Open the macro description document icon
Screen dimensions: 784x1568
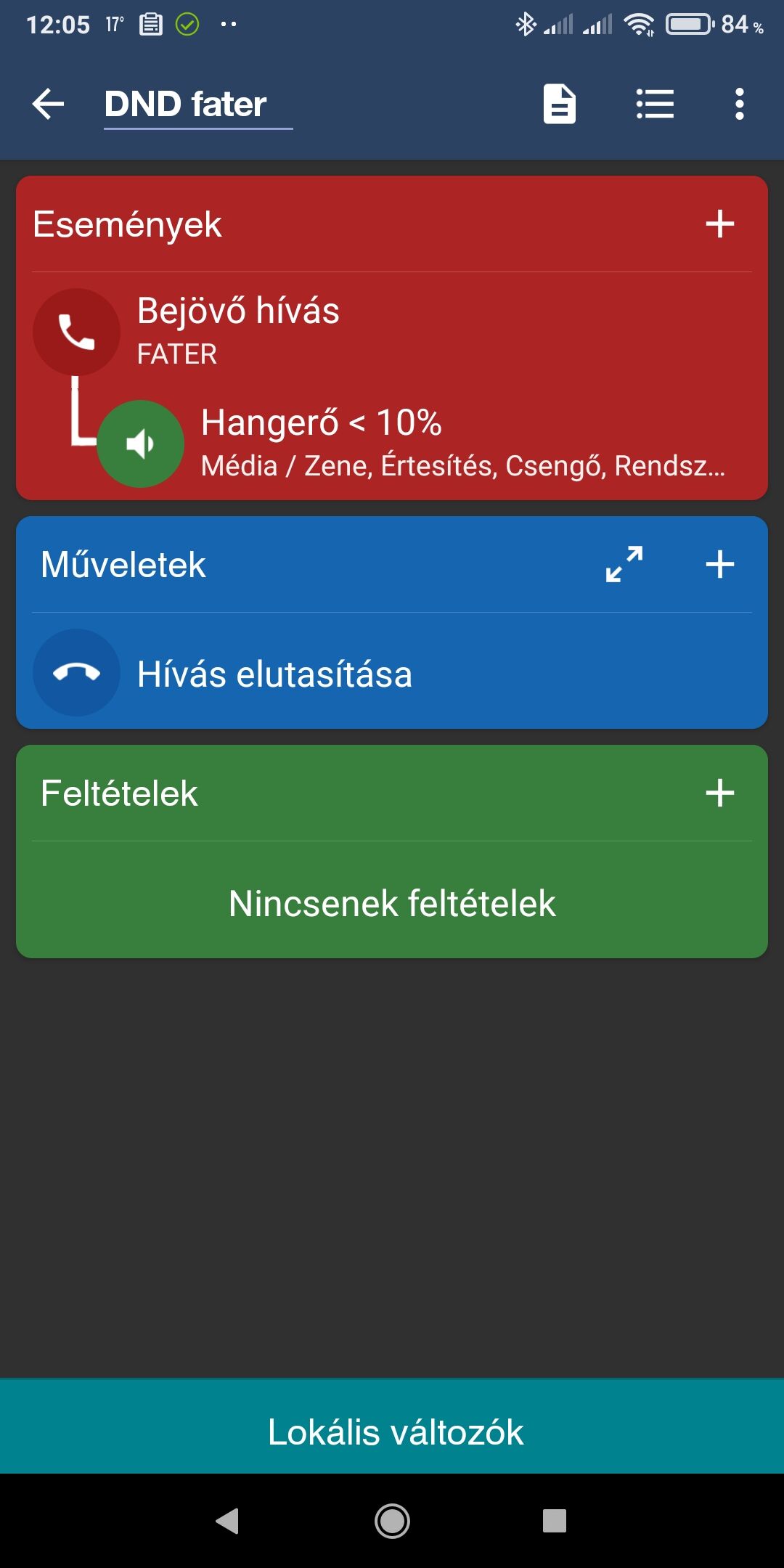point(560,104)
